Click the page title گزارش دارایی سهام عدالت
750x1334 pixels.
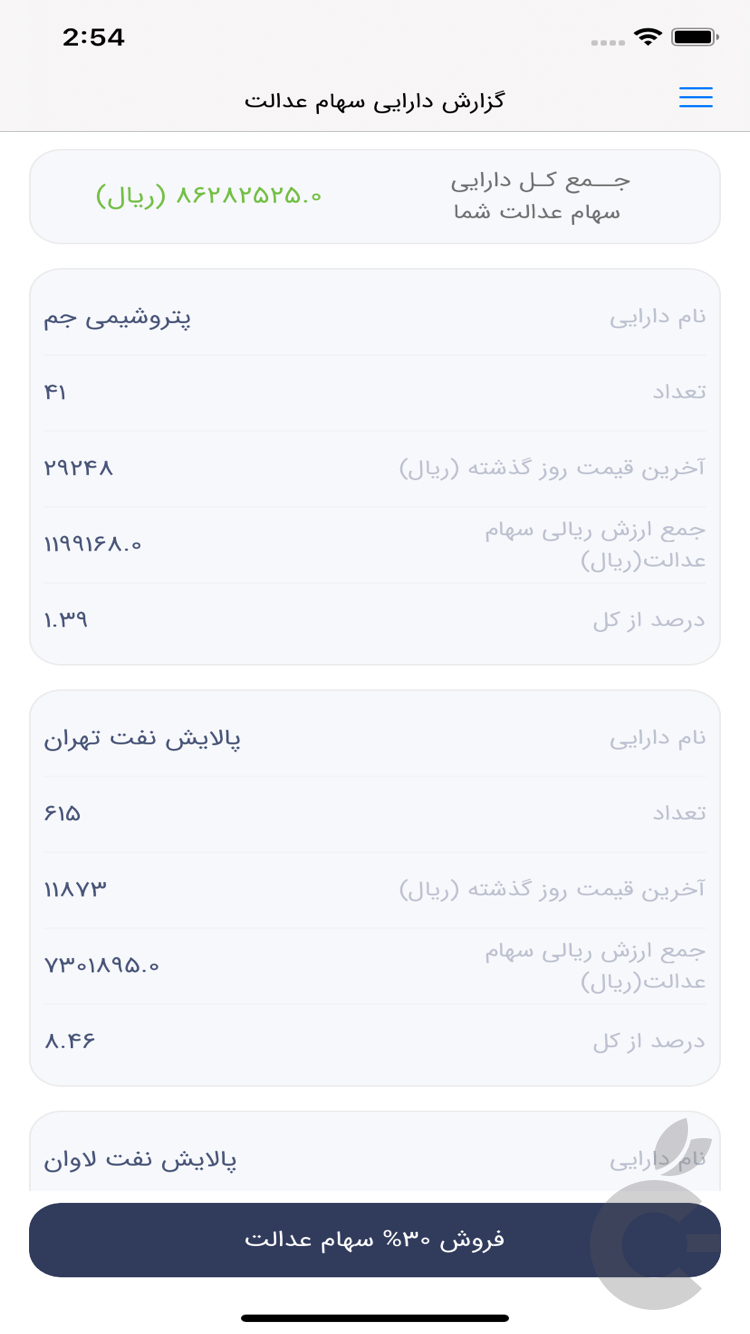click(375, 100)
